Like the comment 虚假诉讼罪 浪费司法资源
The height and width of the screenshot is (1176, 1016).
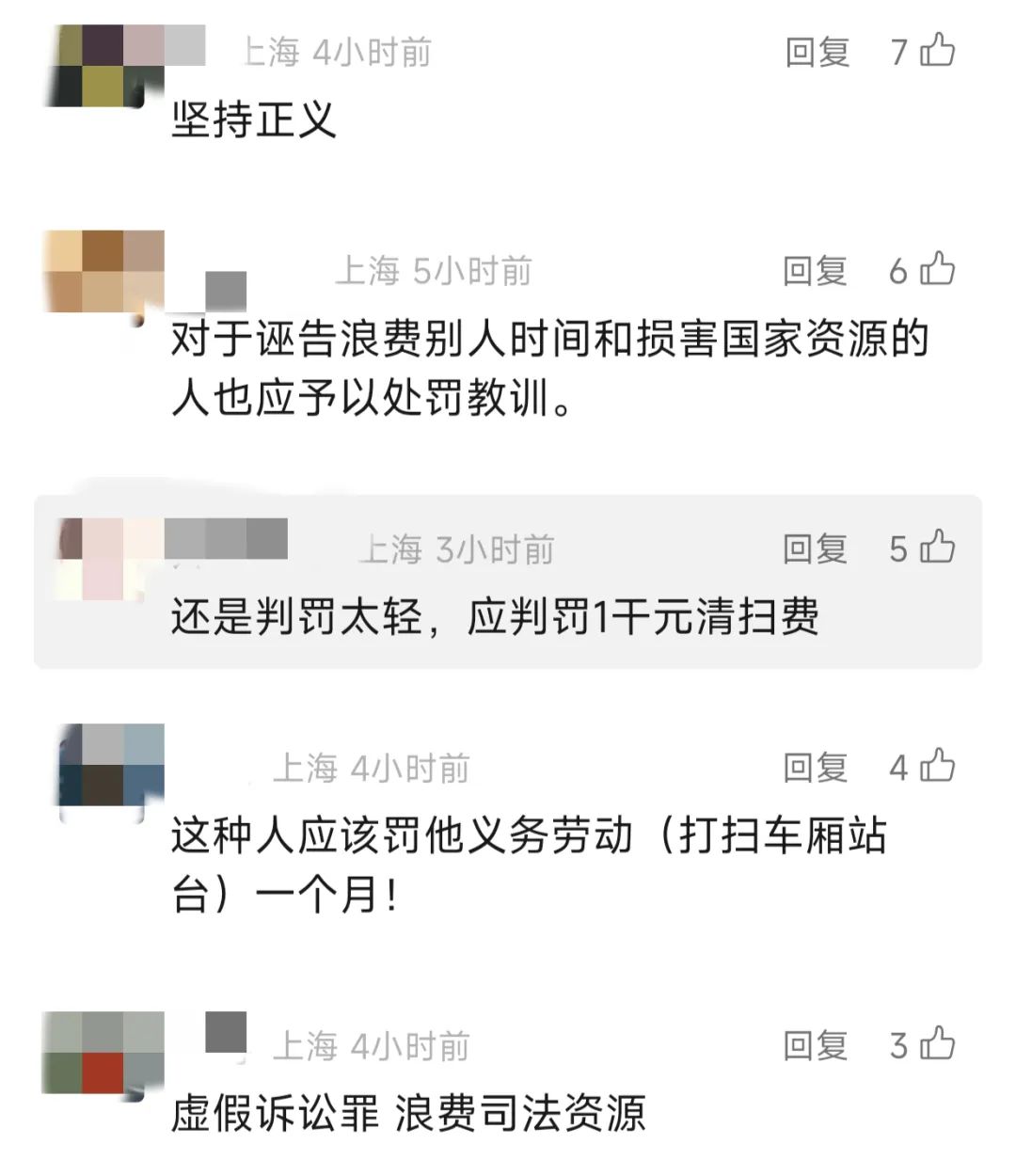(x=937, y=1044)
